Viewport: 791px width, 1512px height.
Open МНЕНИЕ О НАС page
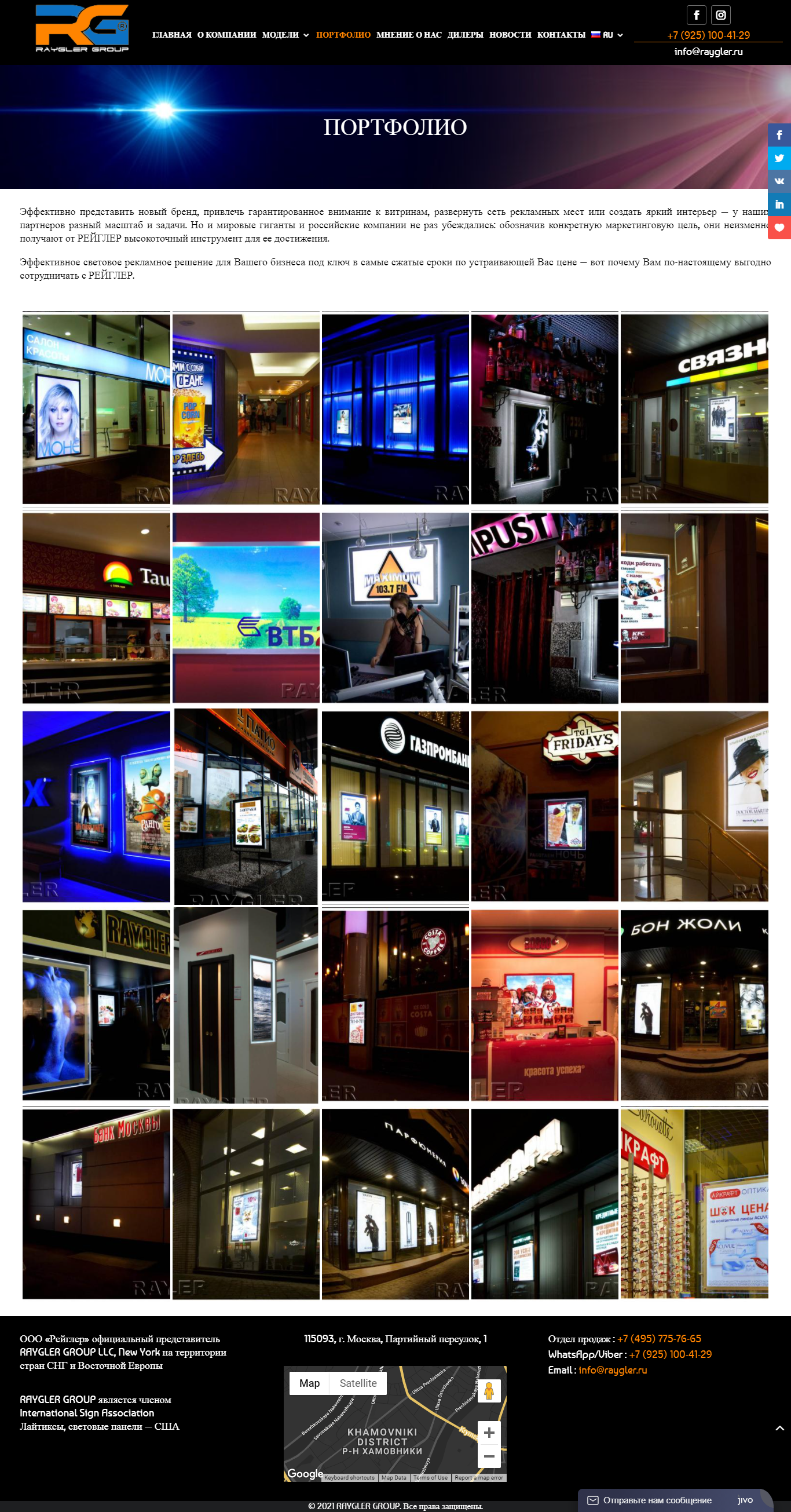[408, 35]
